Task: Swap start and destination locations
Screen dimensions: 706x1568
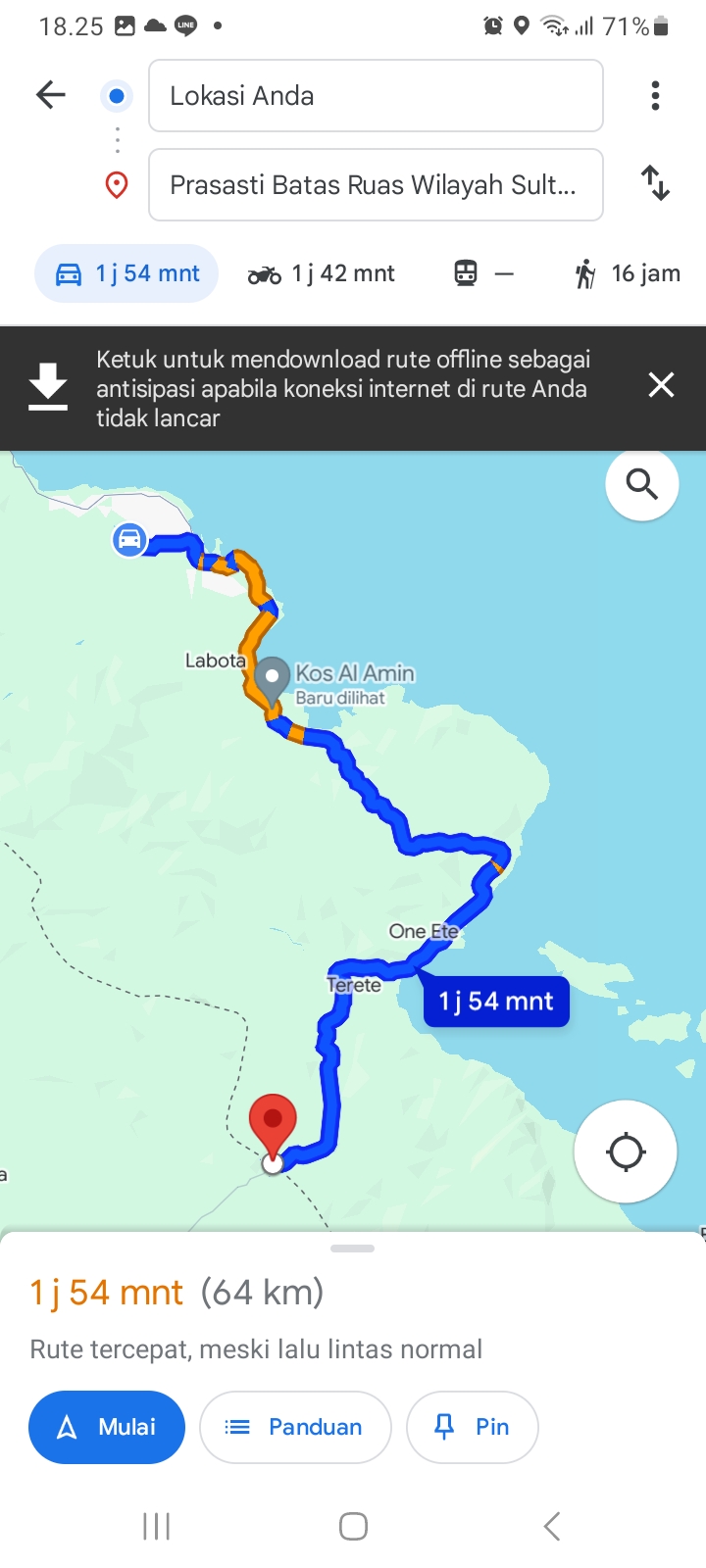Action: [655, 183]
